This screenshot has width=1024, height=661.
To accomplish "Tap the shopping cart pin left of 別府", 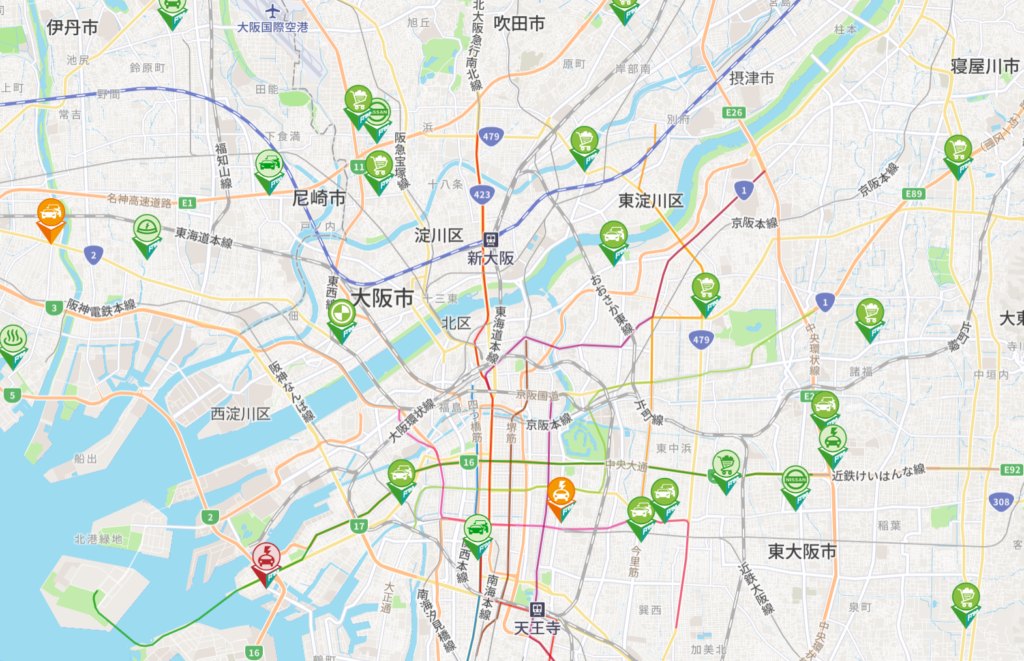I will (584, 143).
